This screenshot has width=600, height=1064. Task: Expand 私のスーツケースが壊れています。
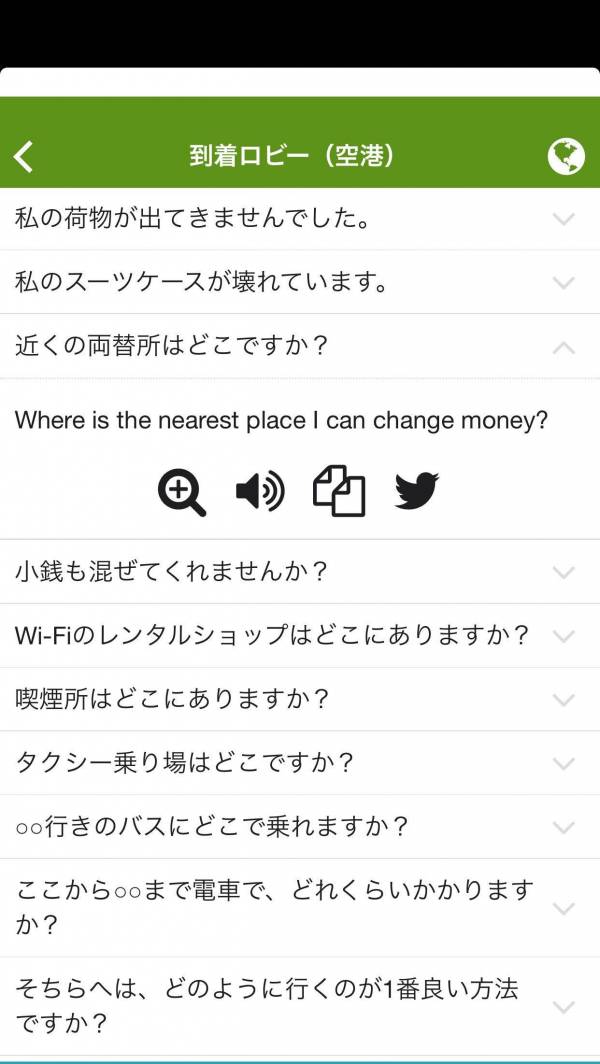[x=300, y=282]
